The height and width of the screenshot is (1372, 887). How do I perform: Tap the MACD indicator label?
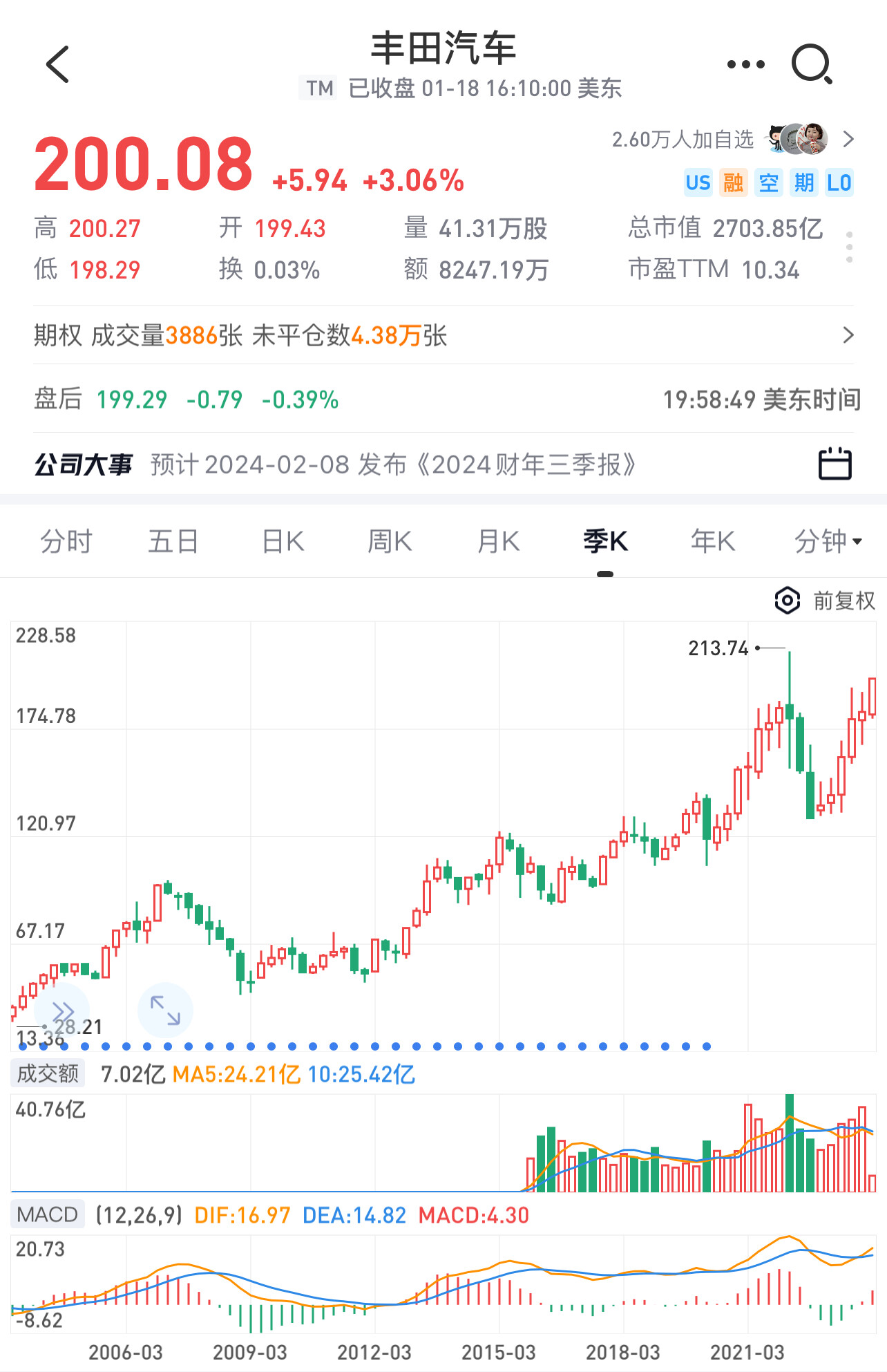[x=46, y=1214]
